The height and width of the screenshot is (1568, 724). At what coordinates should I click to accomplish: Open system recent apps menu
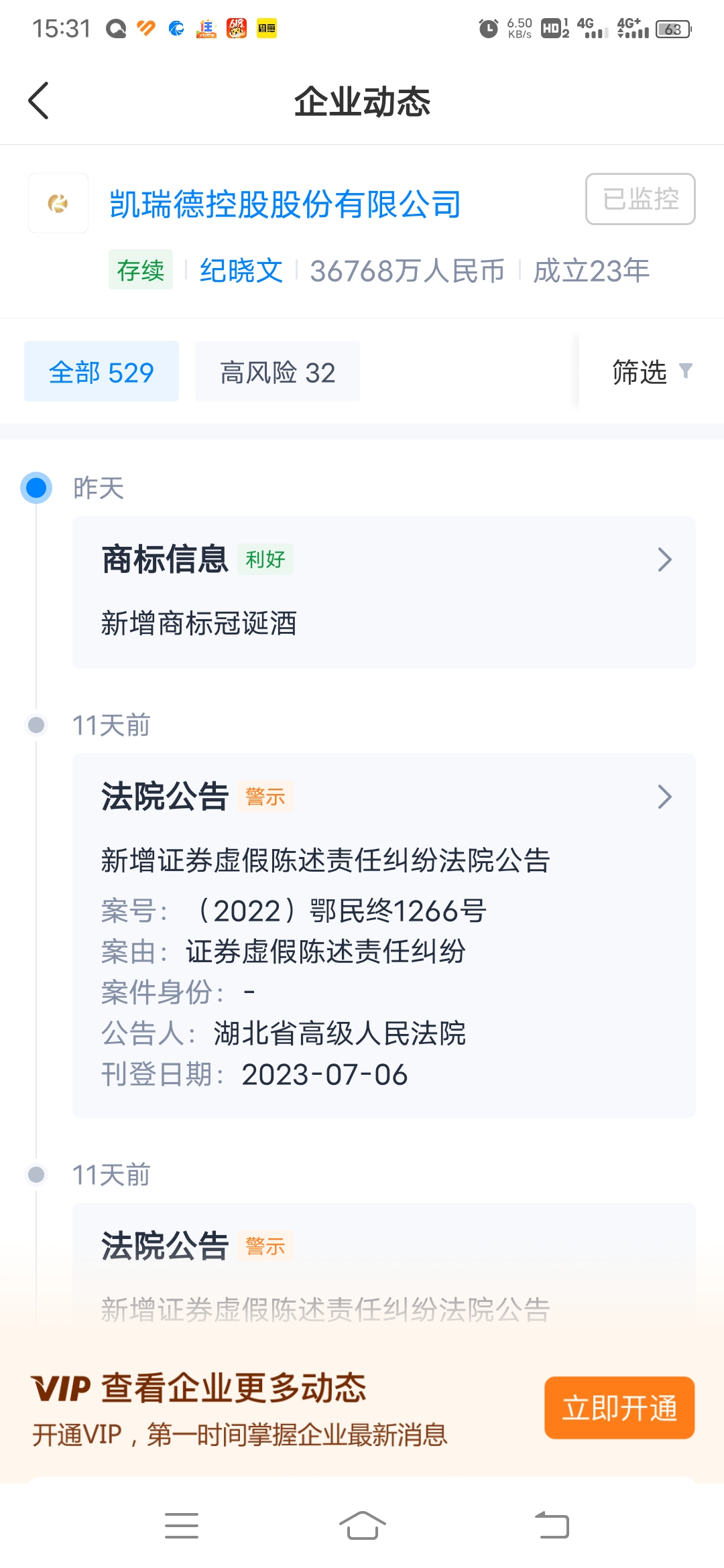[x=181, y=1526]
